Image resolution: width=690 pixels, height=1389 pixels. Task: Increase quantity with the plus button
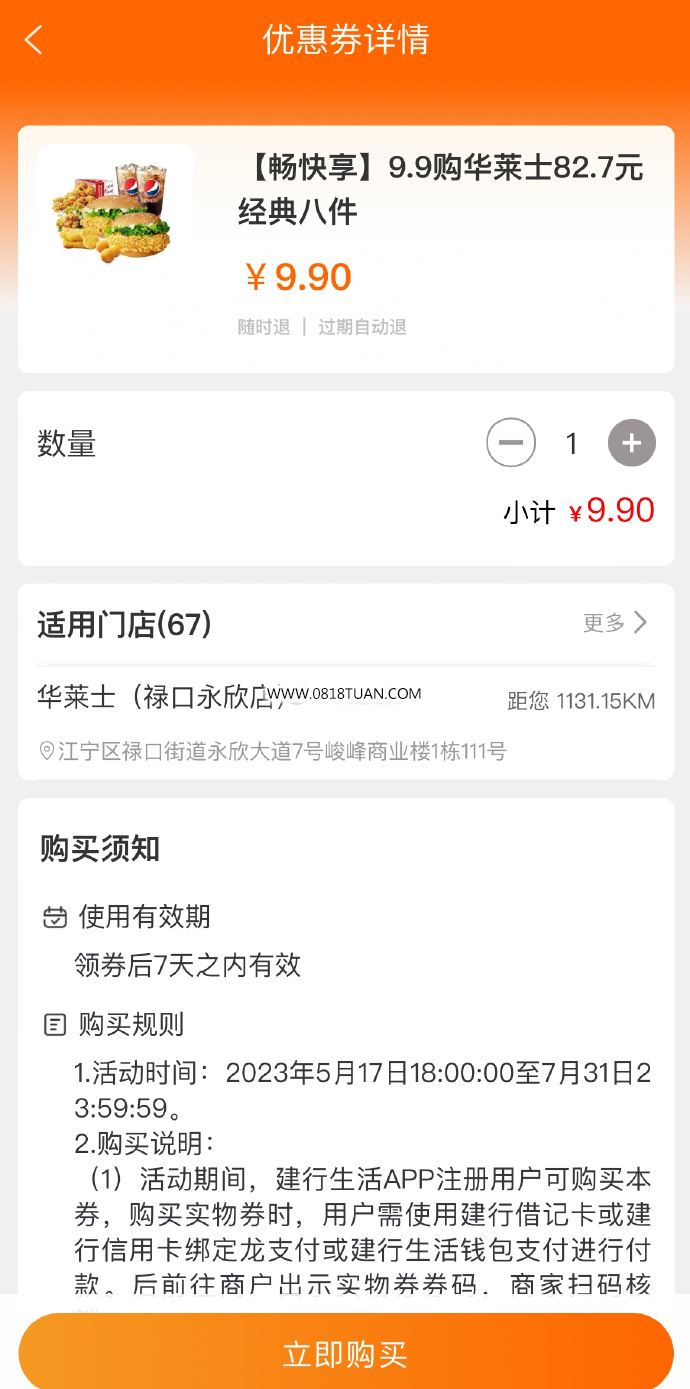[632, 443]
